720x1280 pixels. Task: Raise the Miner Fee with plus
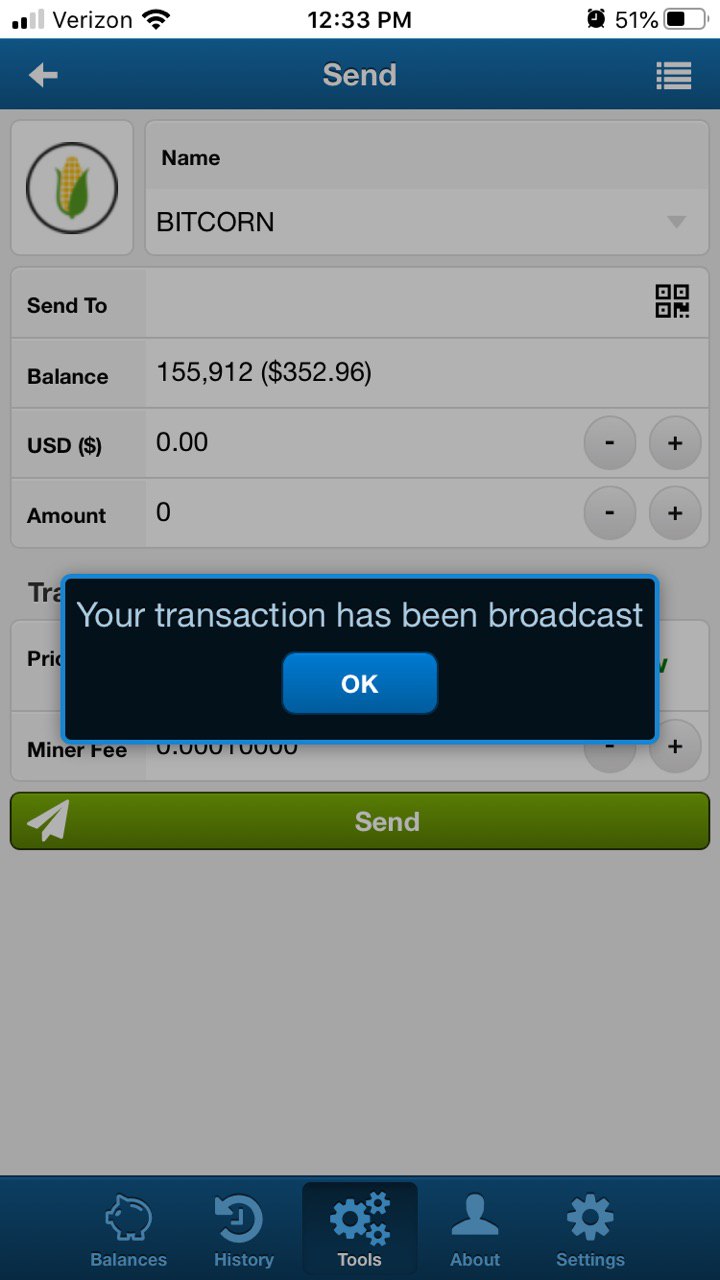click(x=675, y=747)
